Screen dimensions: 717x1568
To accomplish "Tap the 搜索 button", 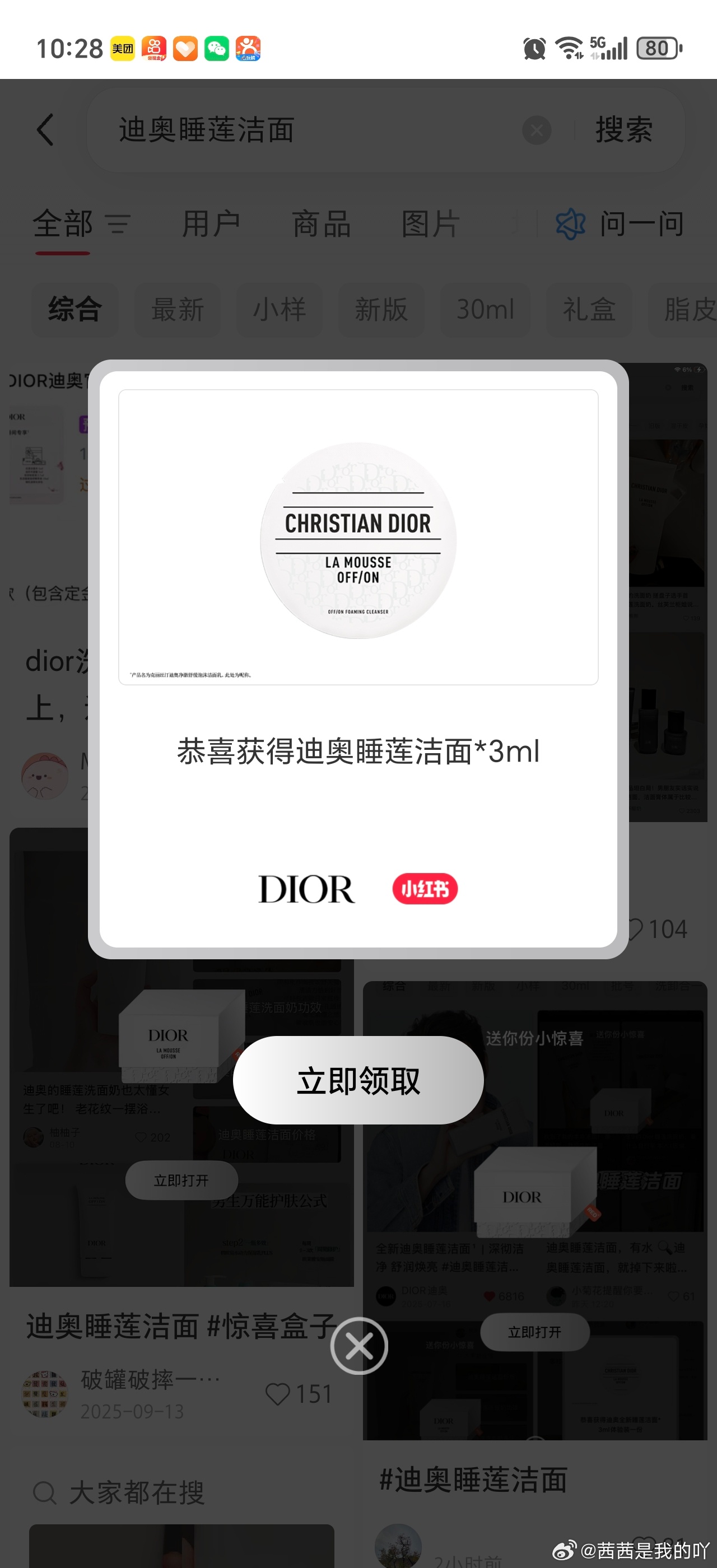I will click(623, 130).
